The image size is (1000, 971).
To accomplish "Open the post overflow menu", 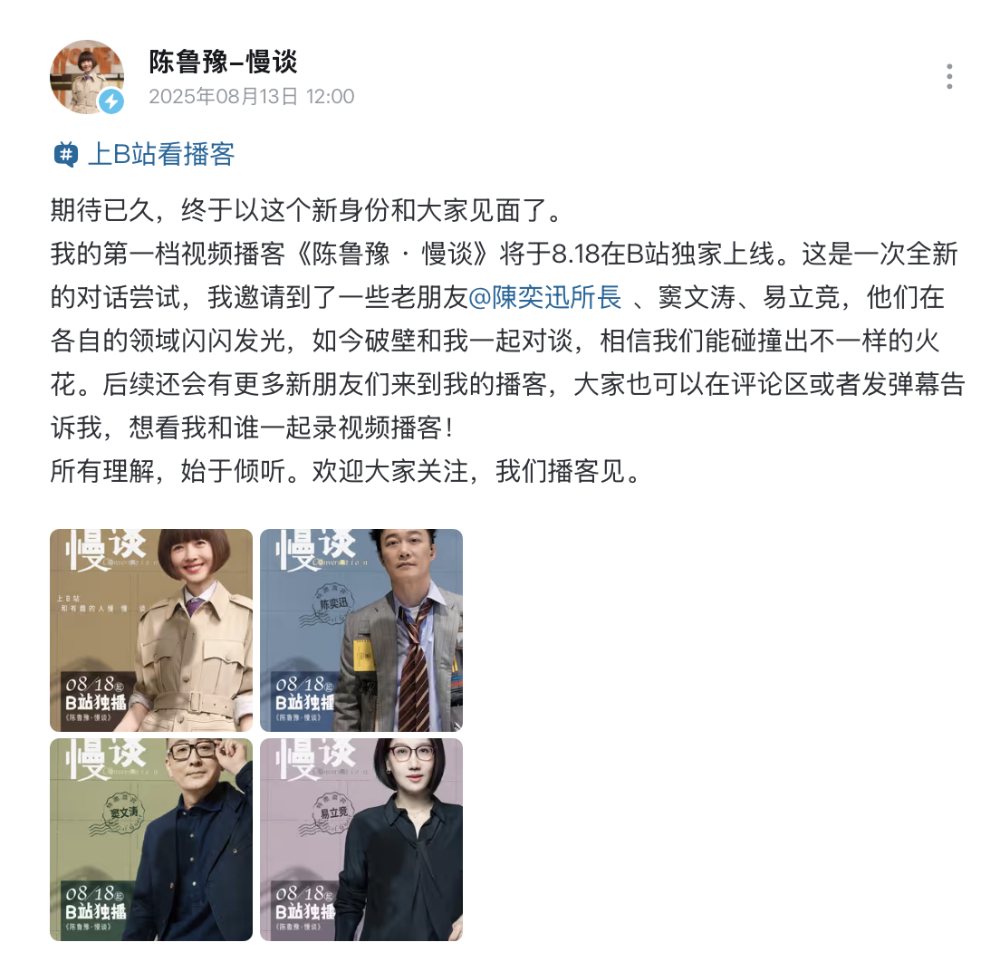I will [x=948, y=77].
